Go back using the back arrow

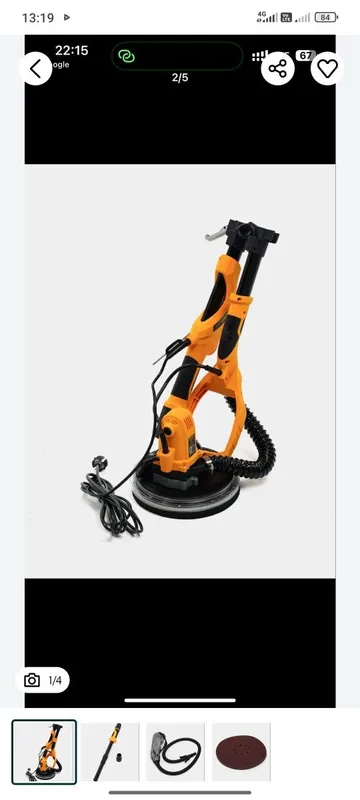point(36,68)
